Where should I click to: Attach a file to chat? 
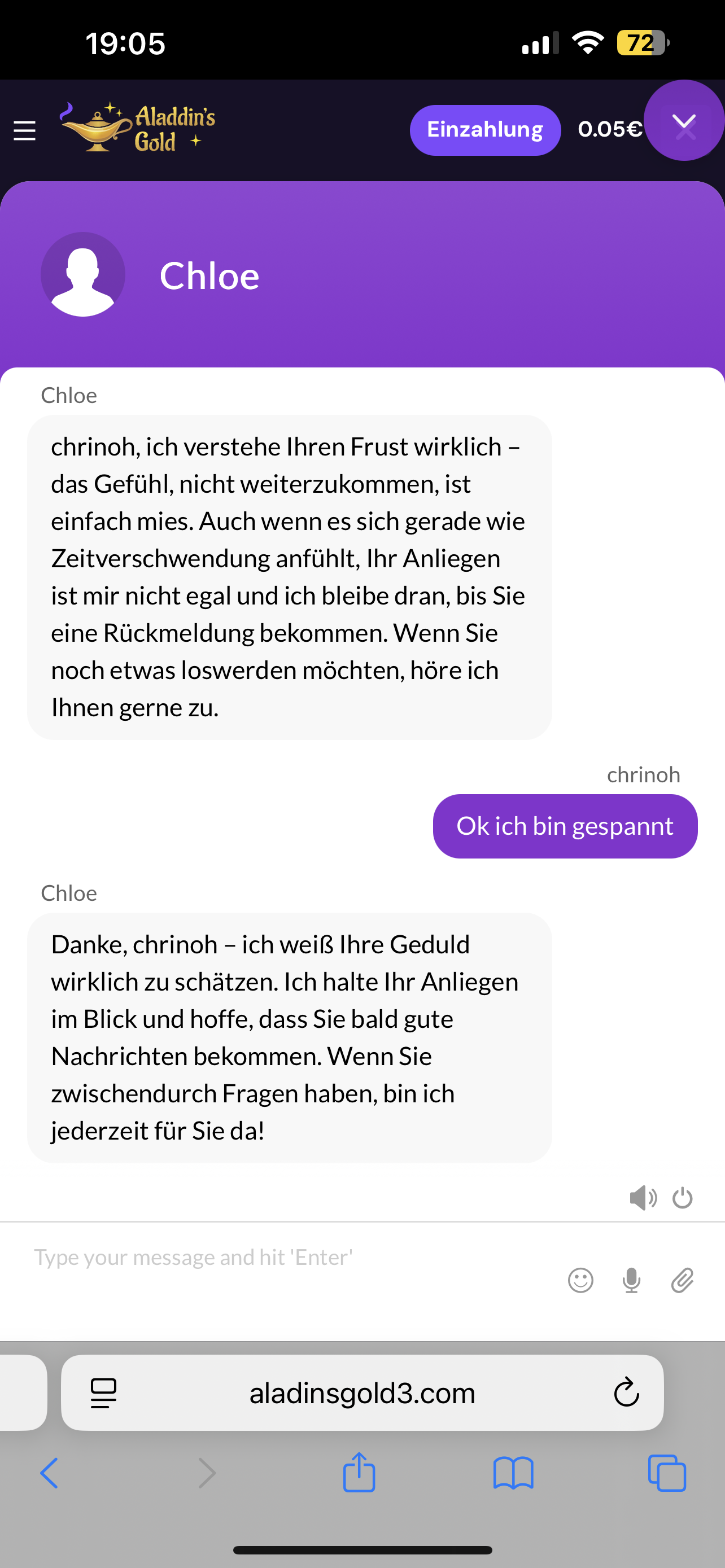tap(683, 1280)
